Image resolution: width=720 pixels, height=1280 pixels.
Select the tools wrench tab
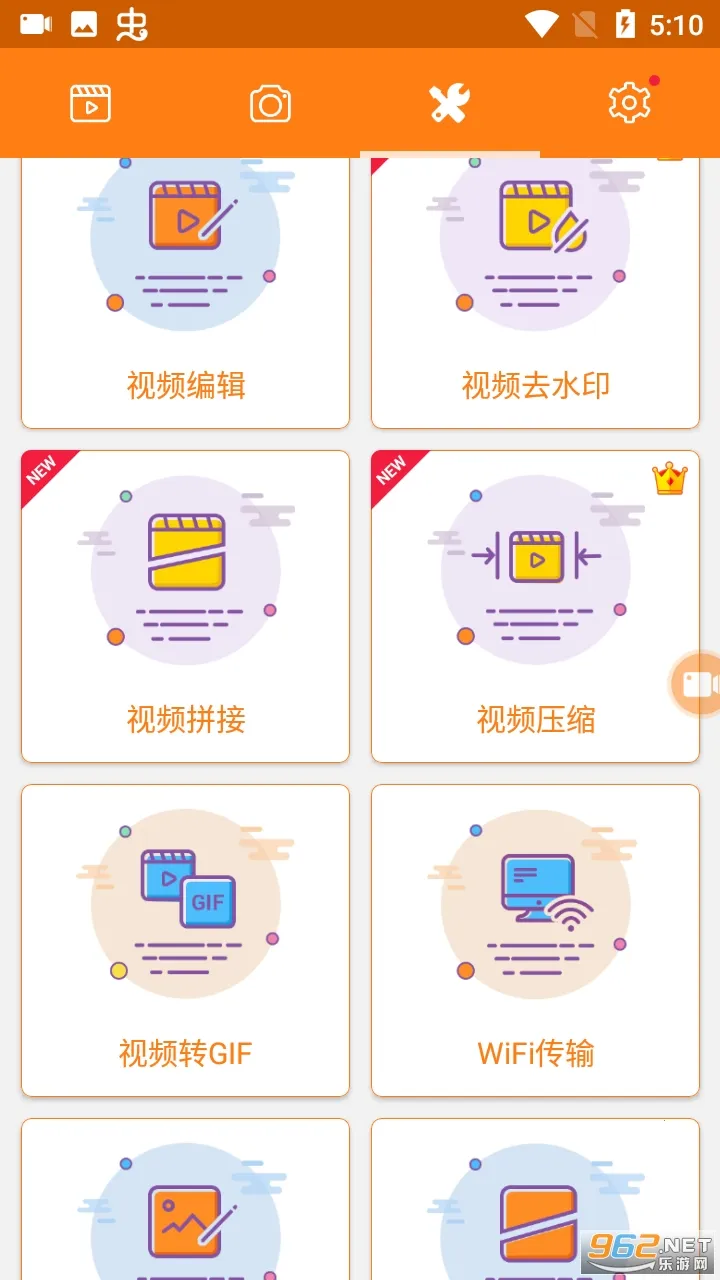click(448, 102)
